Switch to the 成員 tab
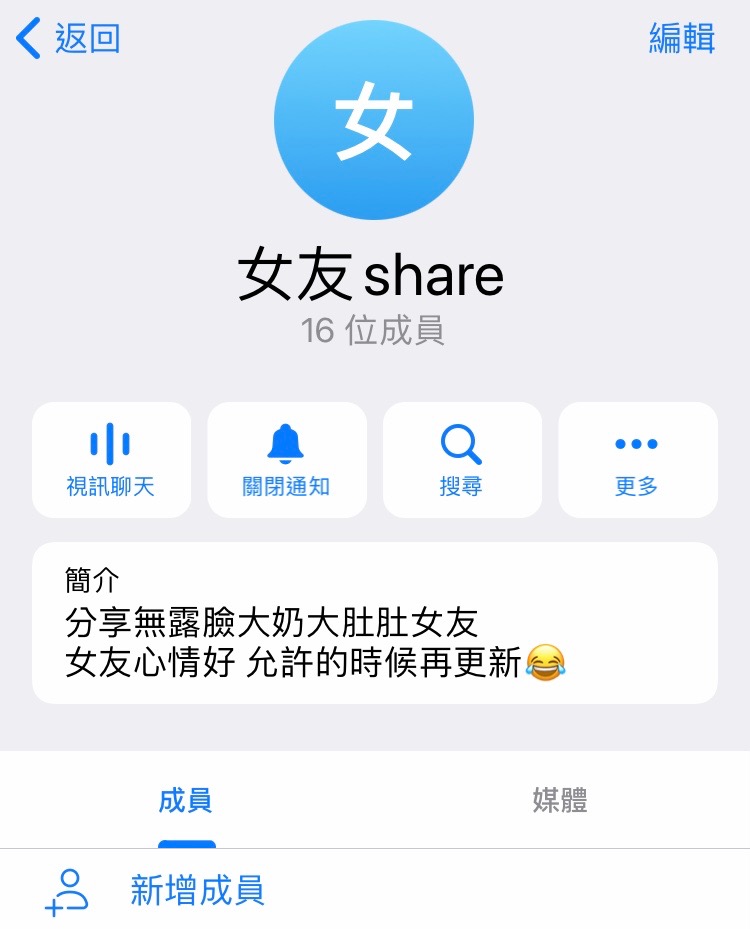Viewport: 750px width, 929px height. (186, 801)
